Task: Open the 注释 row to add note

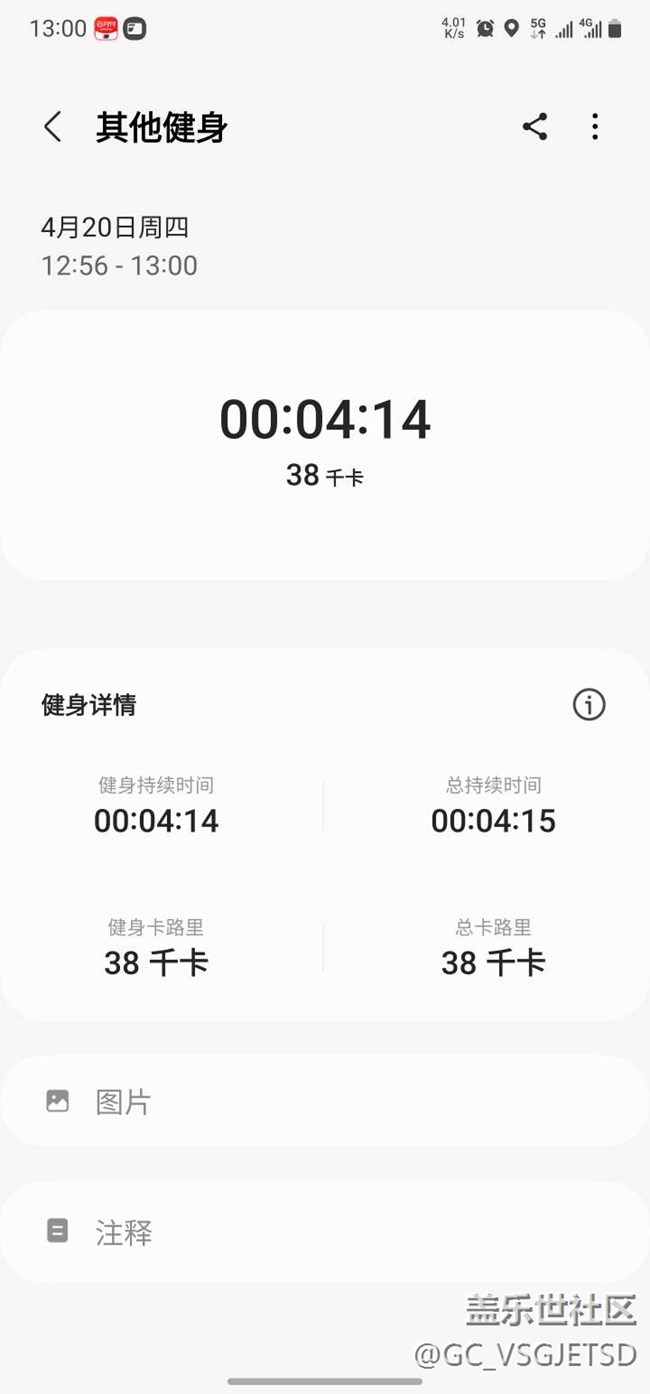Action: (325, 1232)
